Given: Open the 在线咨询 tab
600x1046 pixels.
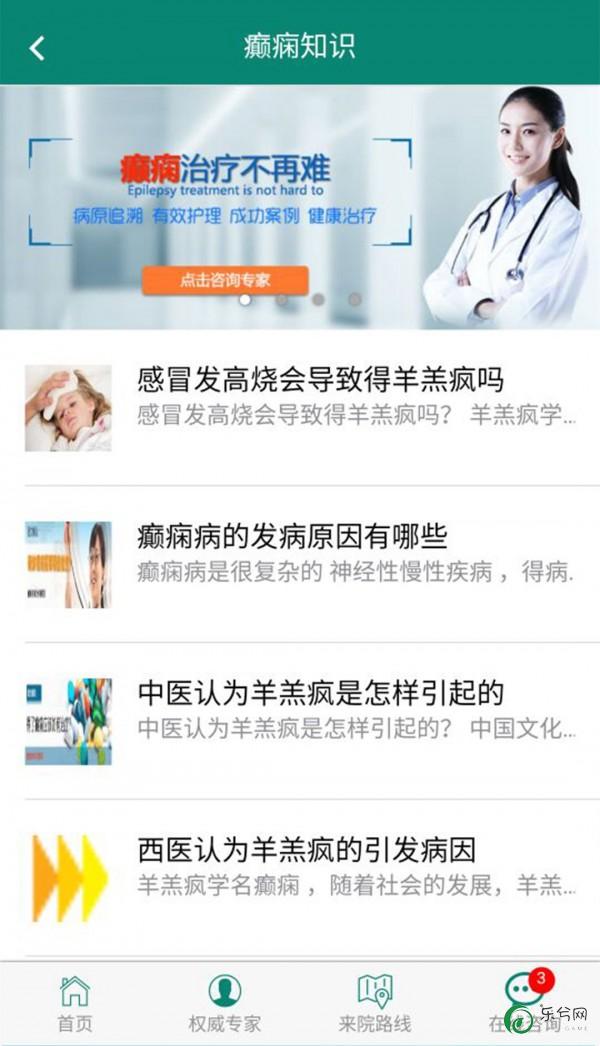Looking at the screenshot, I should [x=524, y=1004].
